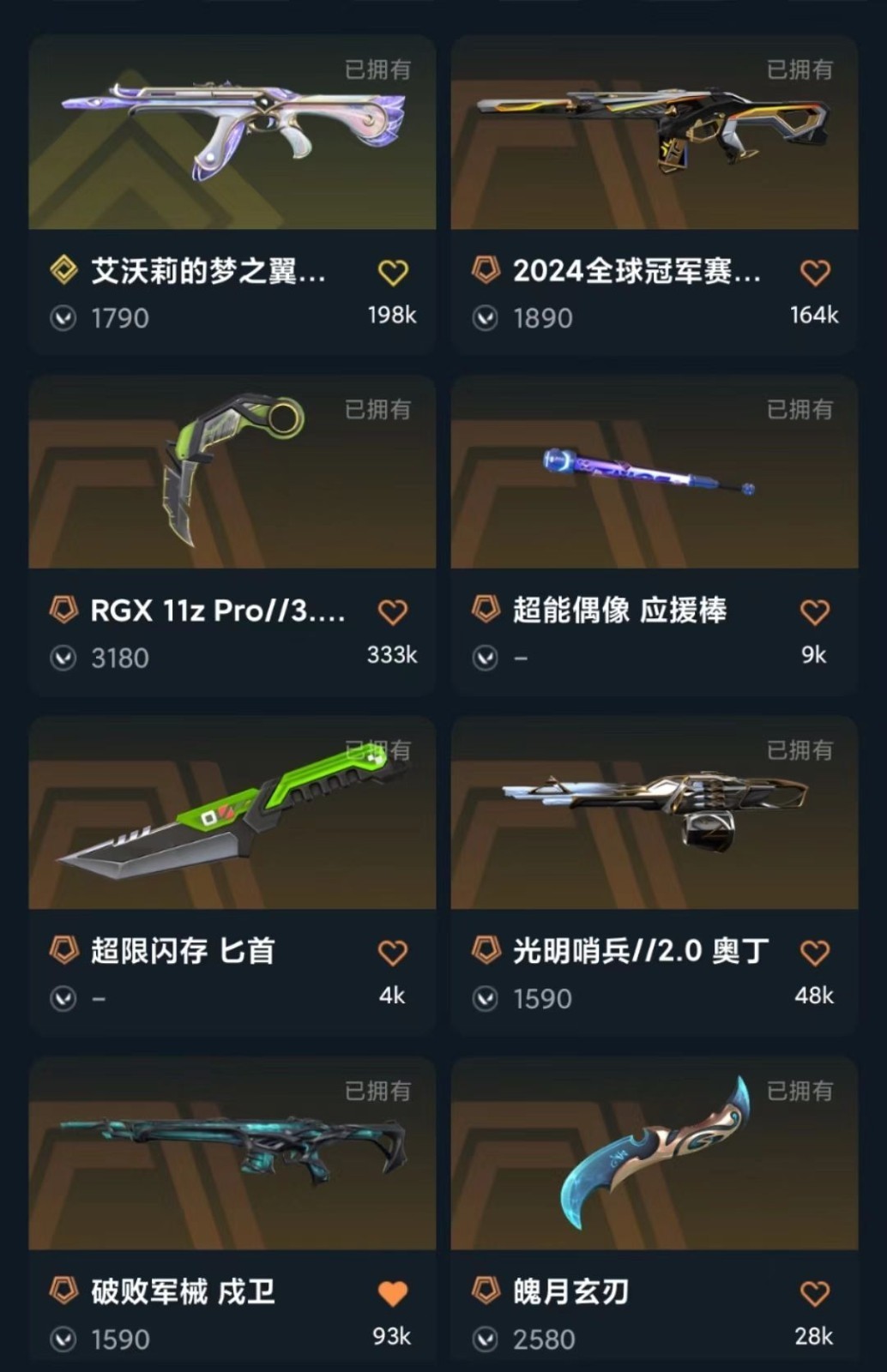Favorite the 艾沃莉的梦之翼 skin

(x=393, y=273)
